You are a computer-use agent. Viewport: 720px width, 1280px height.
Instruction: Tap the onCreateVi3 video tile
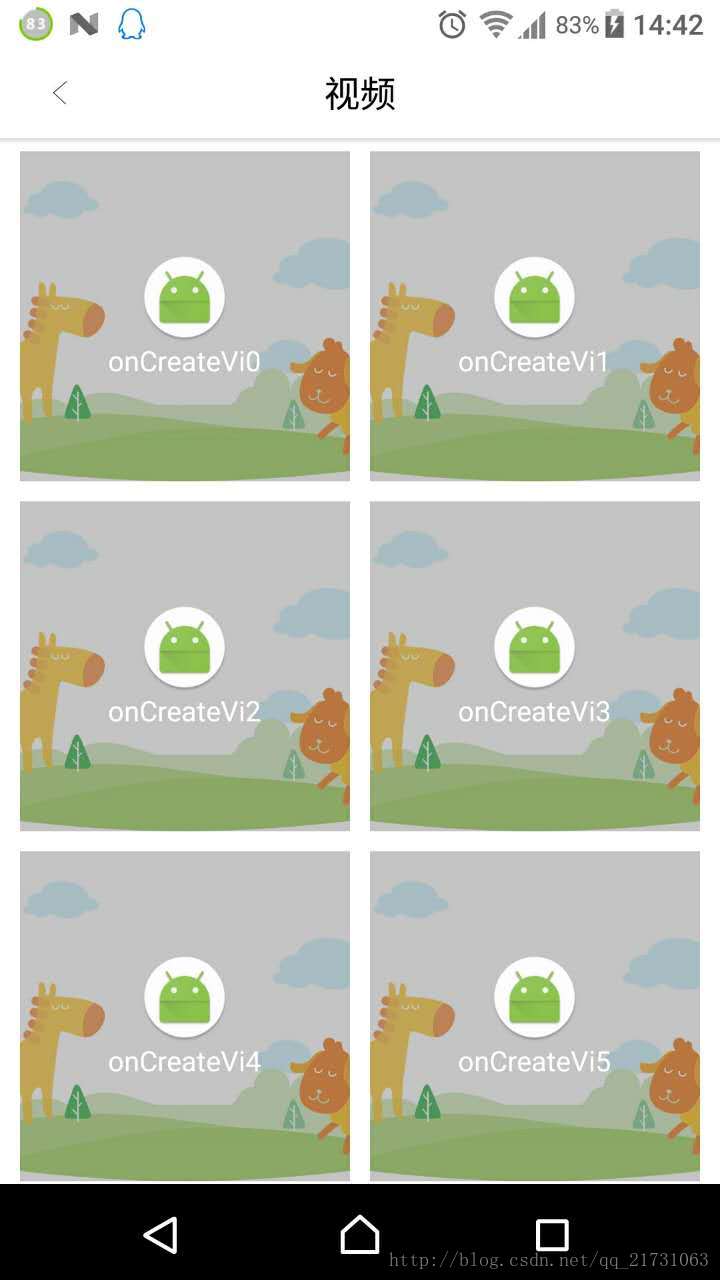pos(535,666)
